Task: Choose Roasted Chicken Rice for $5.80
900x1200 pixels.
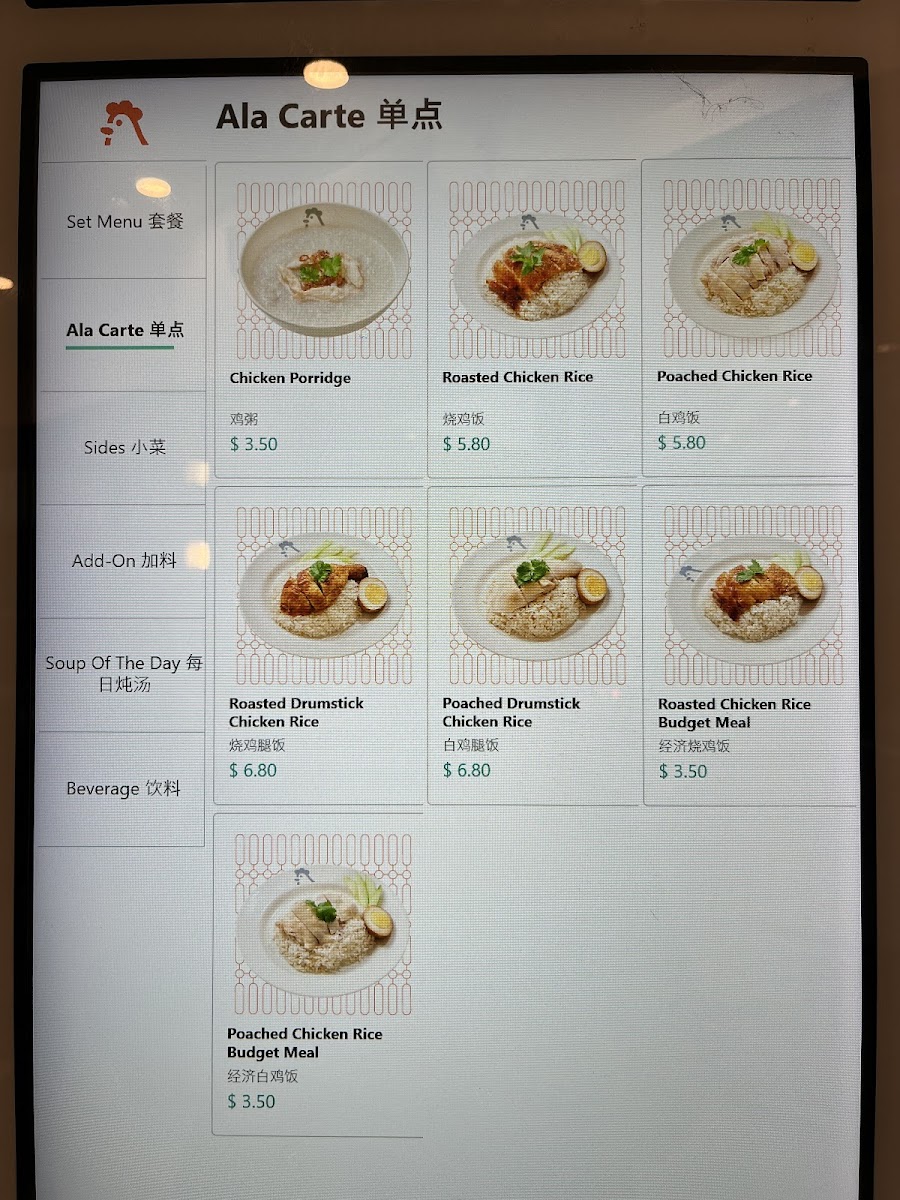Action: click(532, 319)
